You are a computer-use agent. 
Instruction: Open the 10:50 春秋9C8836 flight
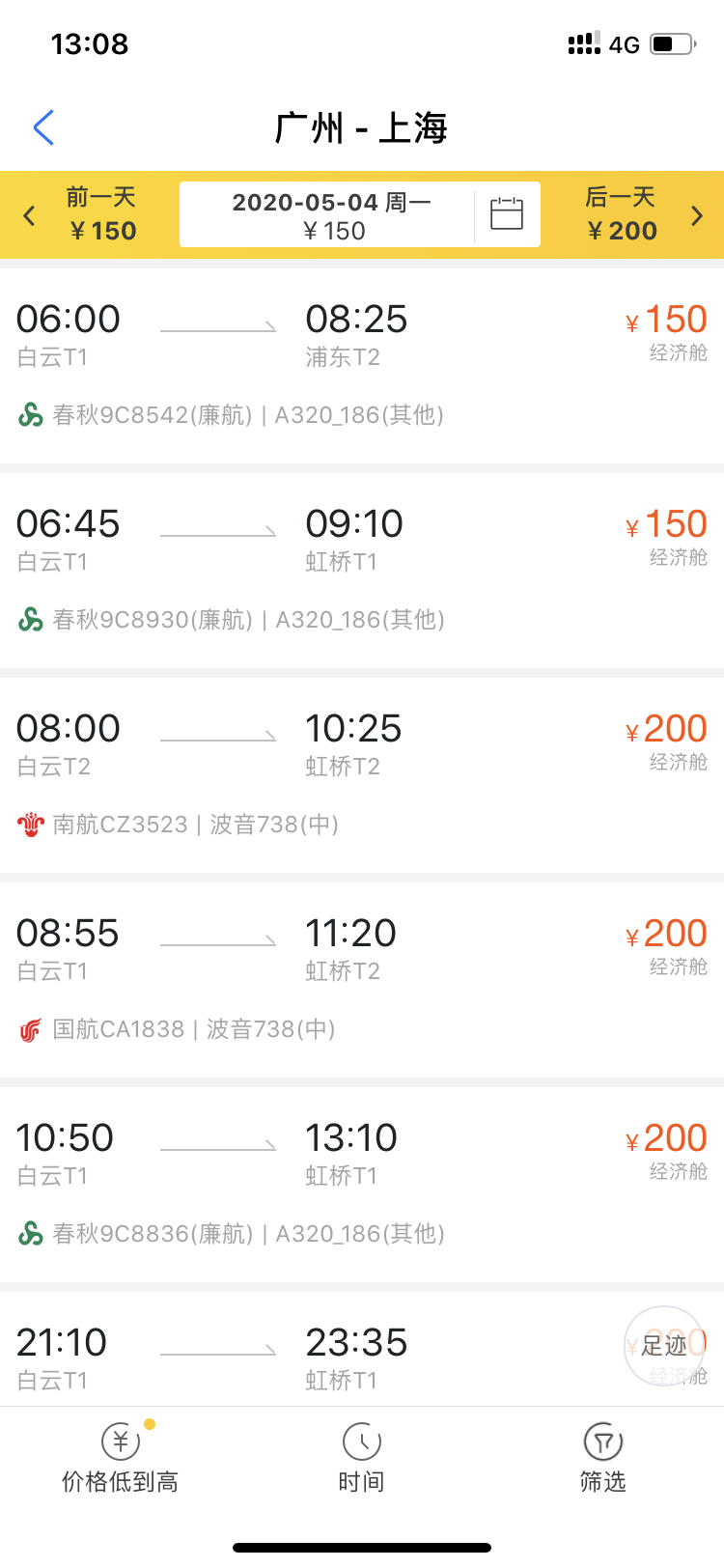[x=362, y=1184]
